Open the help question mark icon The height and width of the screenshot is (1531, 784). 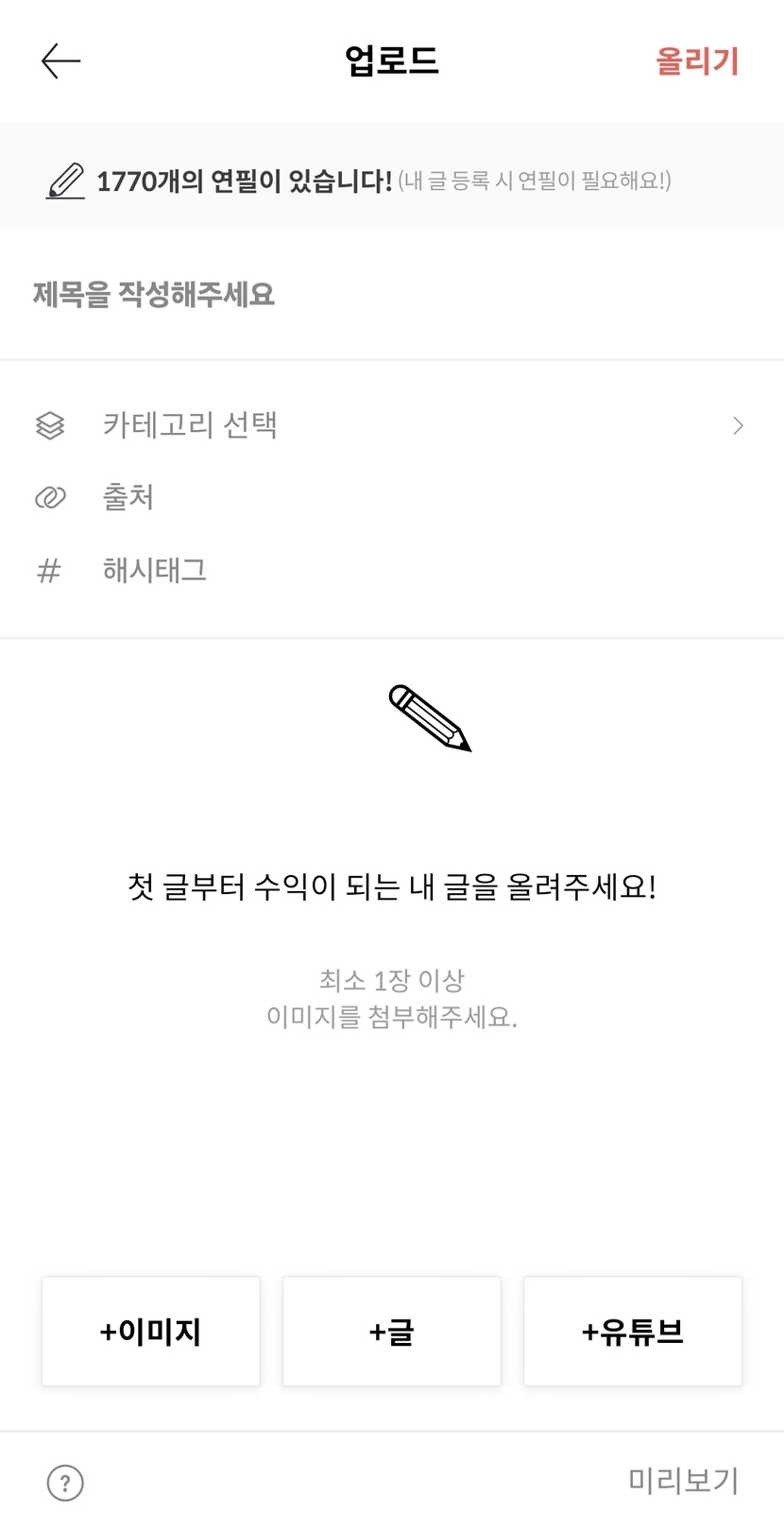tap(65, 1482)
